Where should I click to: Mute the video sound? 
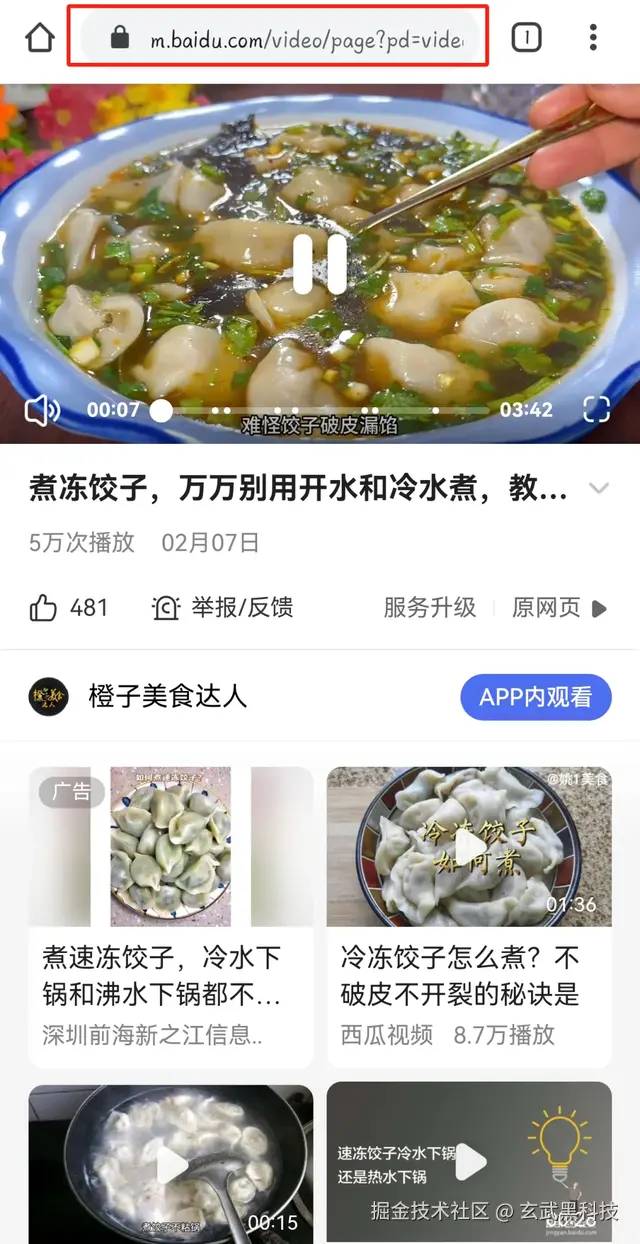tap(43, 410)
